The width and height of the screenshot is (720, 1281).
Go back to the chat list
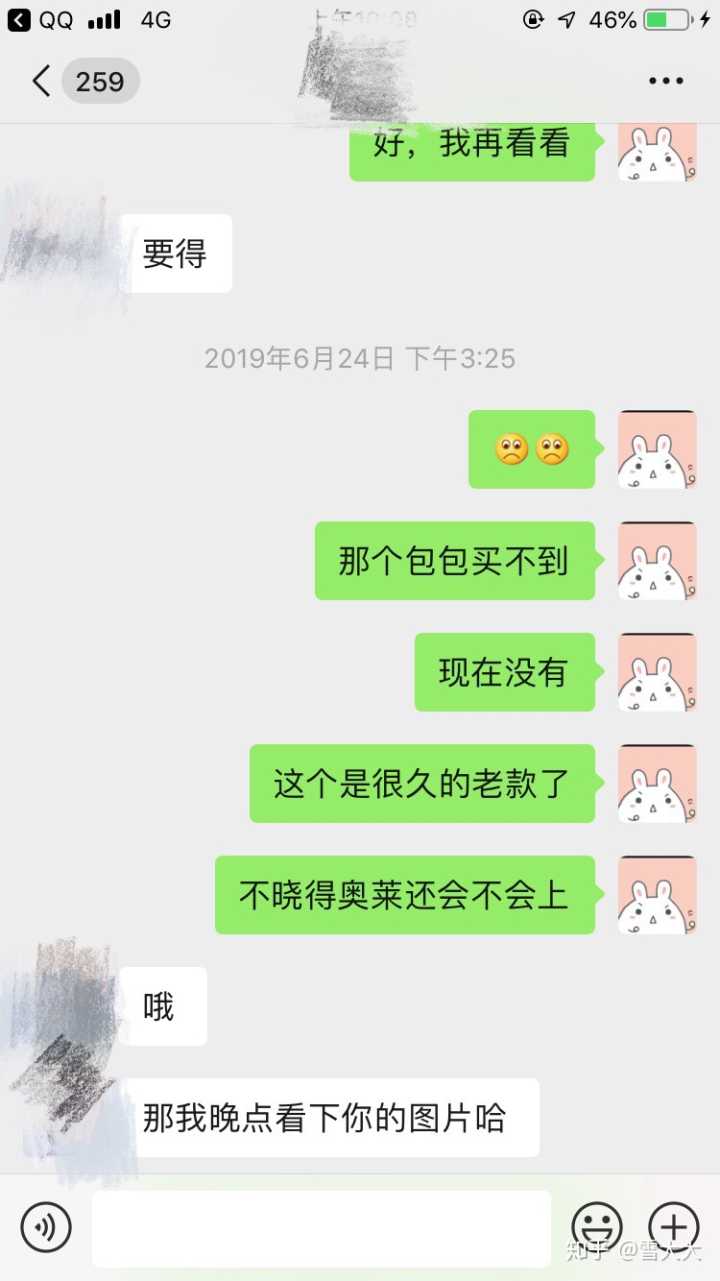[42, 81]
